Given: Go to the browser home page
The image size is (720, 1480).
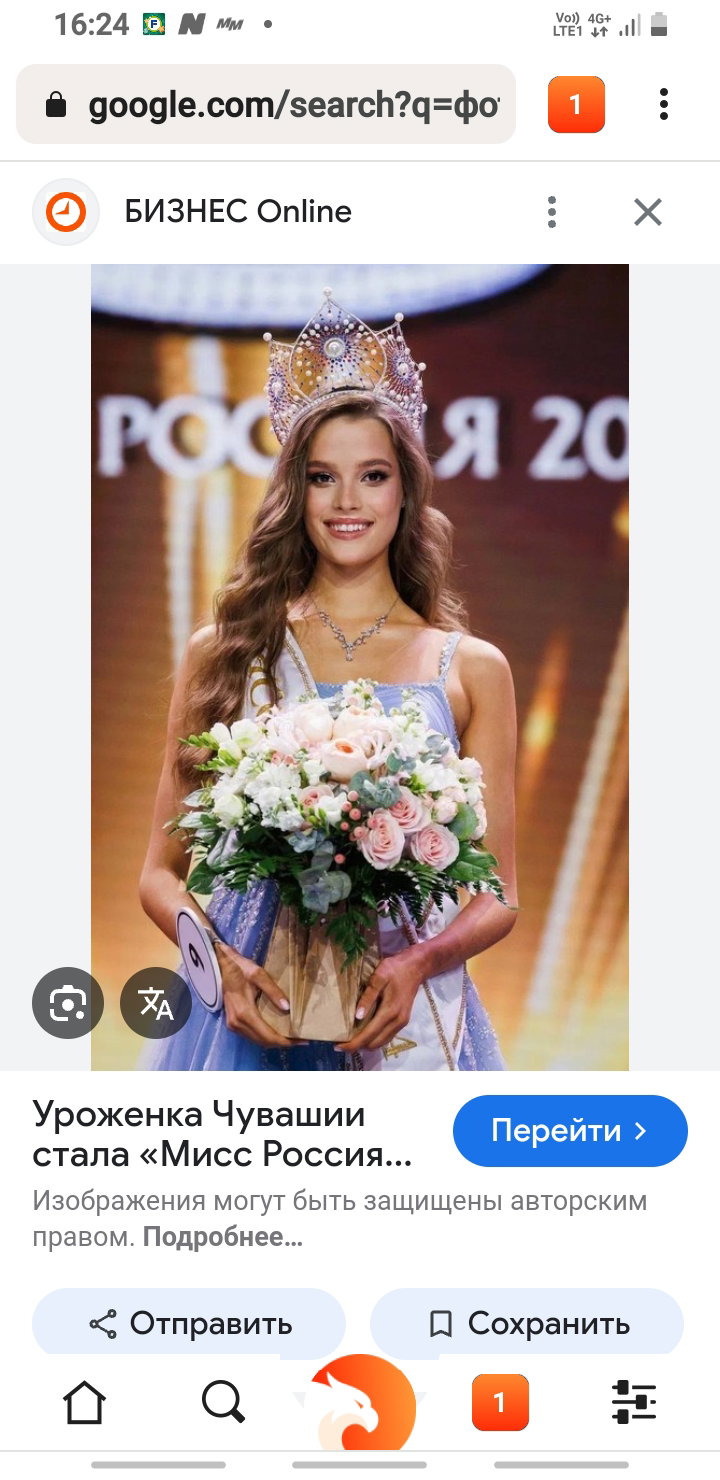Looking at the screenshot, I should tap(84, 1402).
